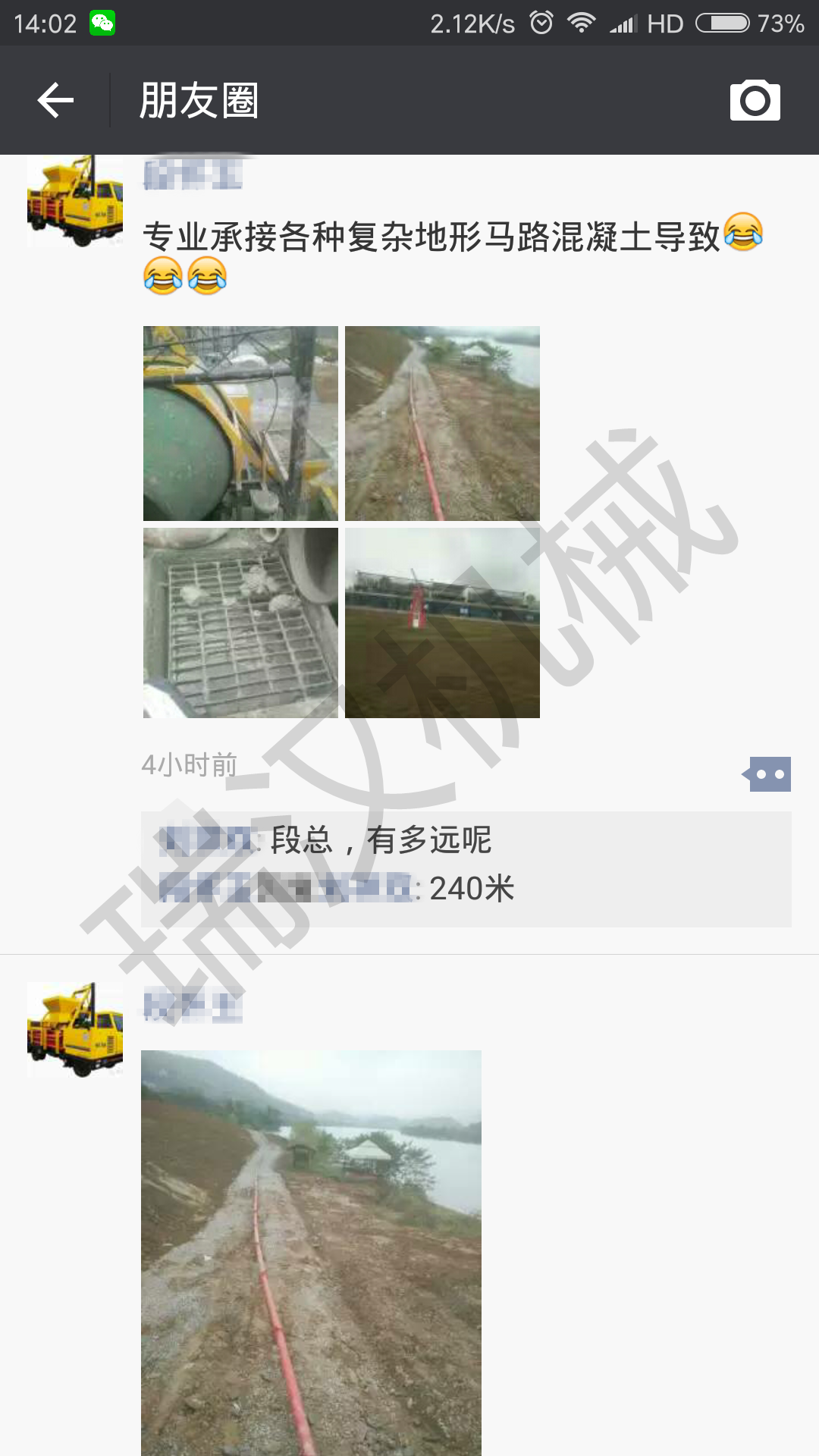The image size is (819, 1456).
Task: Go back from the 朋友圈 screen
Action: 55,100
